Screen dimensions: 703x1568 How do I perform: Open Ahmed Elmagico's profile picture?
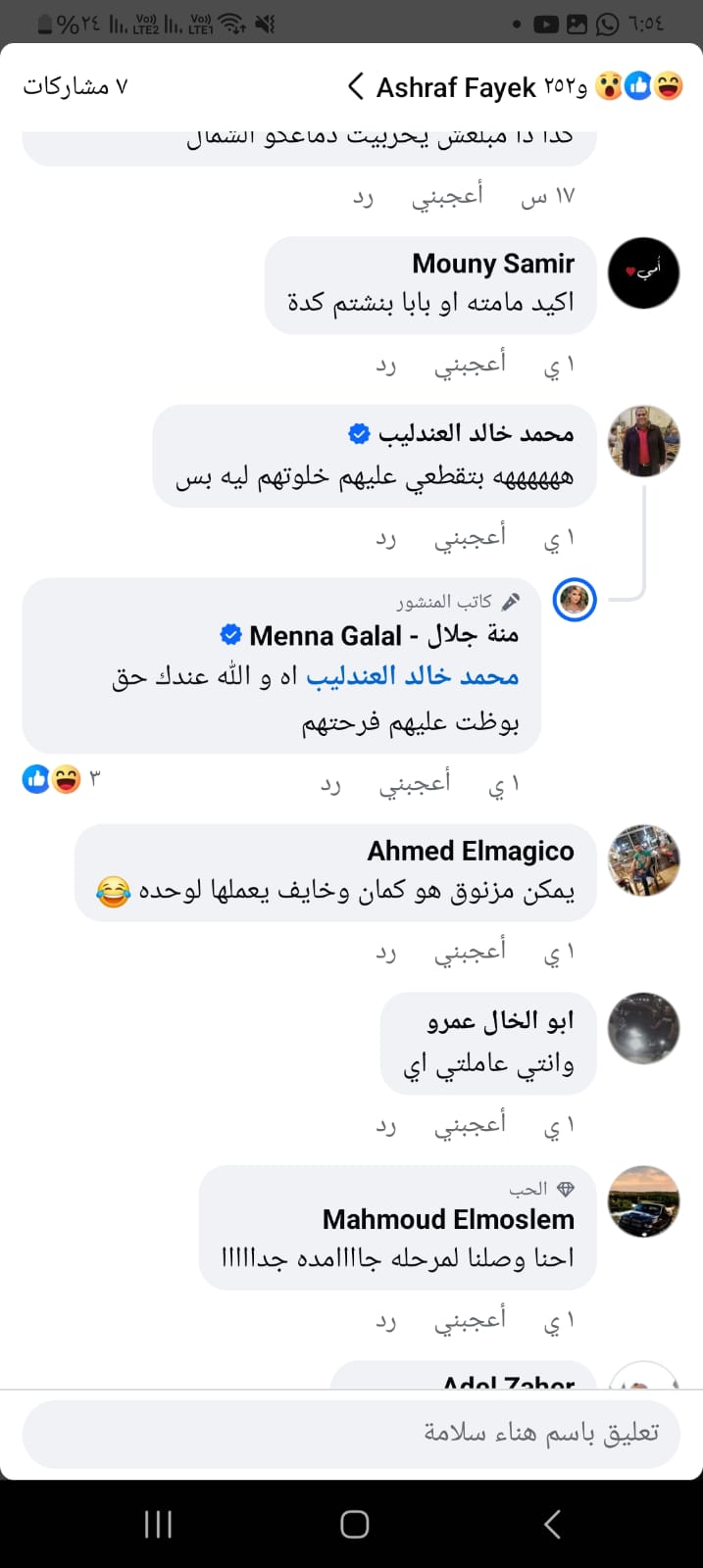click(643, 860)
